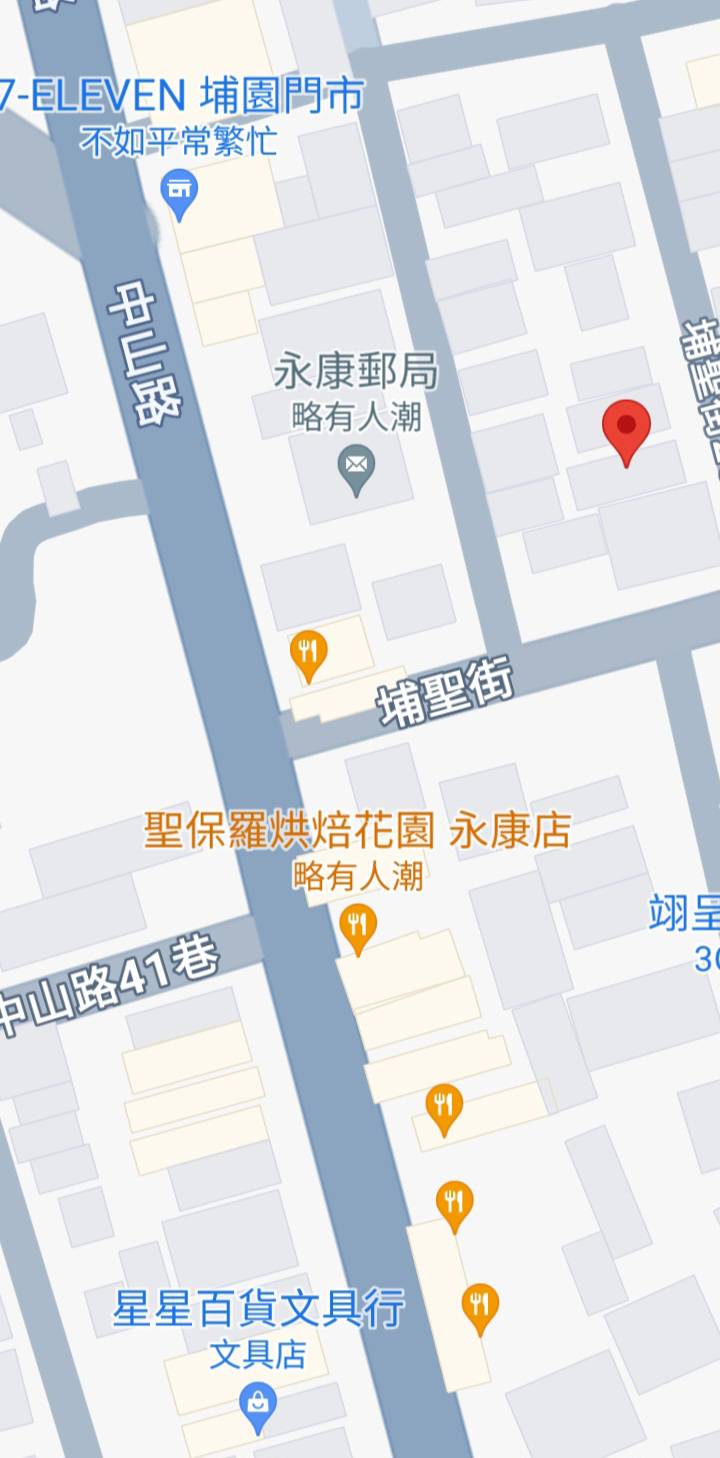Viewport: 720px width, 1458px height.
Task: Open the 7-ELEVEN 埔園門市 store pin
Action: 180,193
